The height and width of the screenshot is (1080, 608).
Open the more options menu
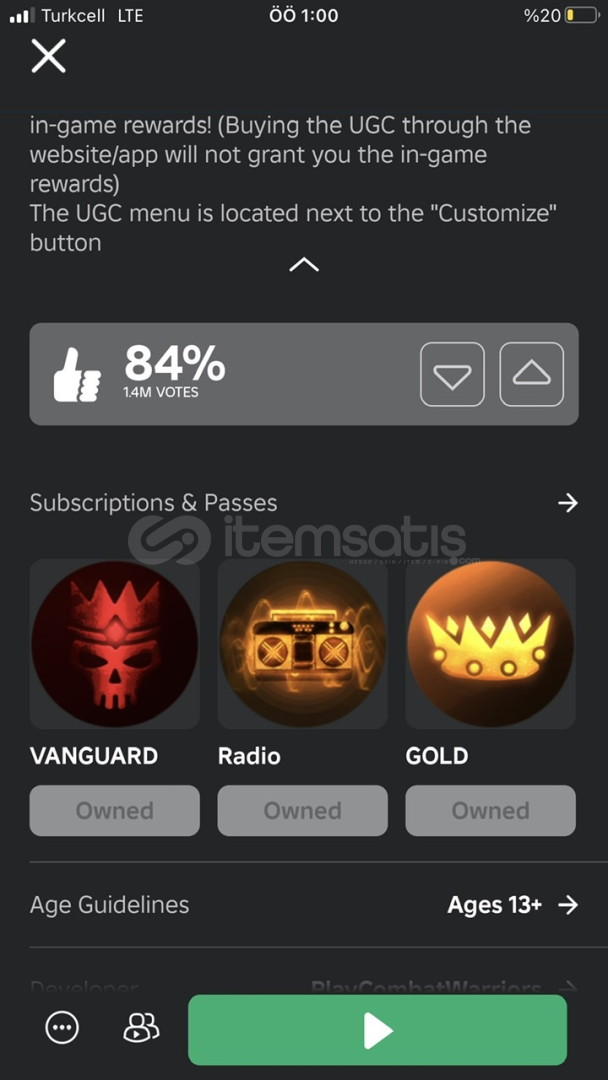coord(62,1028)
